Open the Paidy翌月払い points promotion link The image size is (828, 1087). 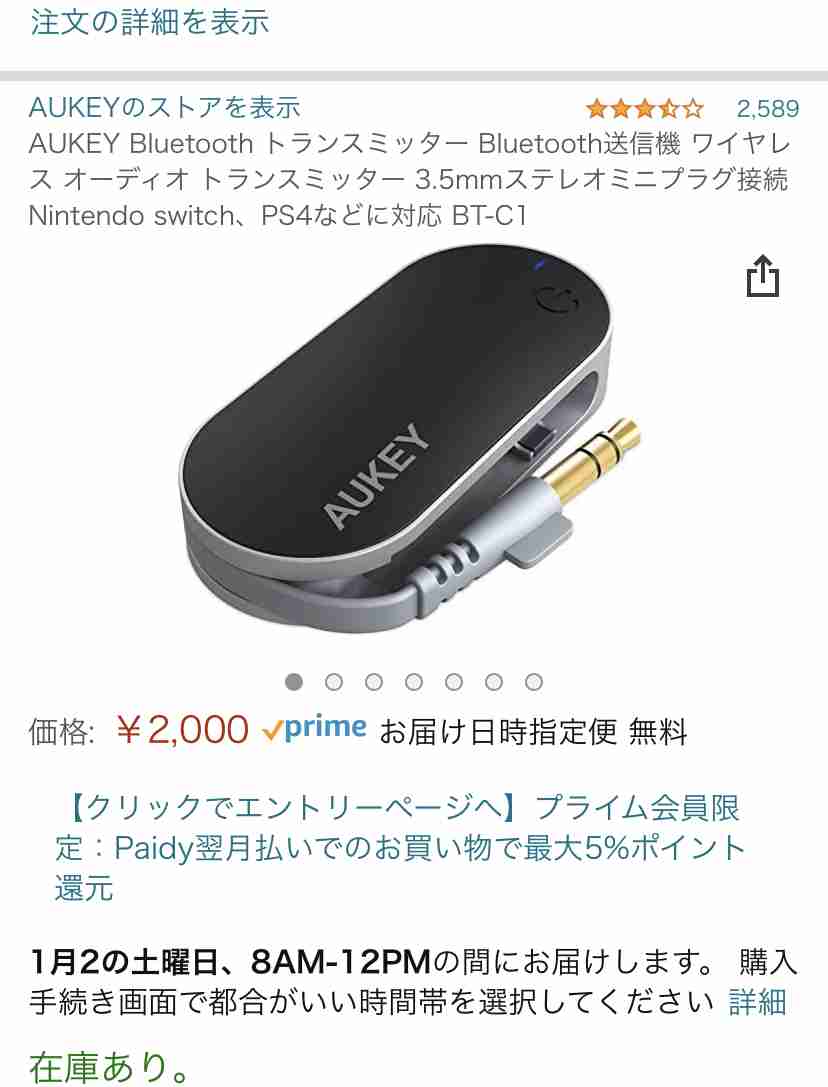[400, 847]
